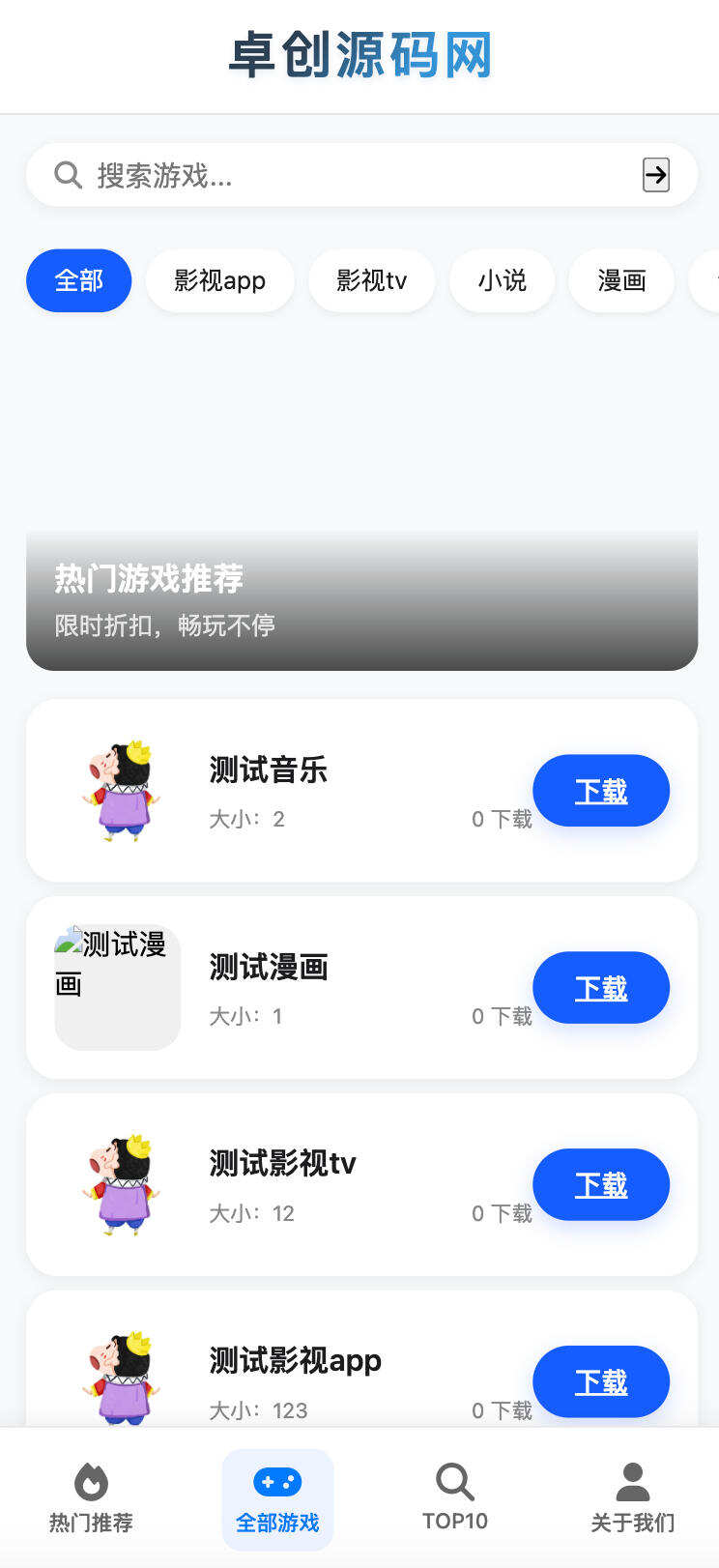This screenshot has height=1568, width=719.
Task: Download the 测试漫画 app
Action: pyautogui.click(x=601, y=987)
